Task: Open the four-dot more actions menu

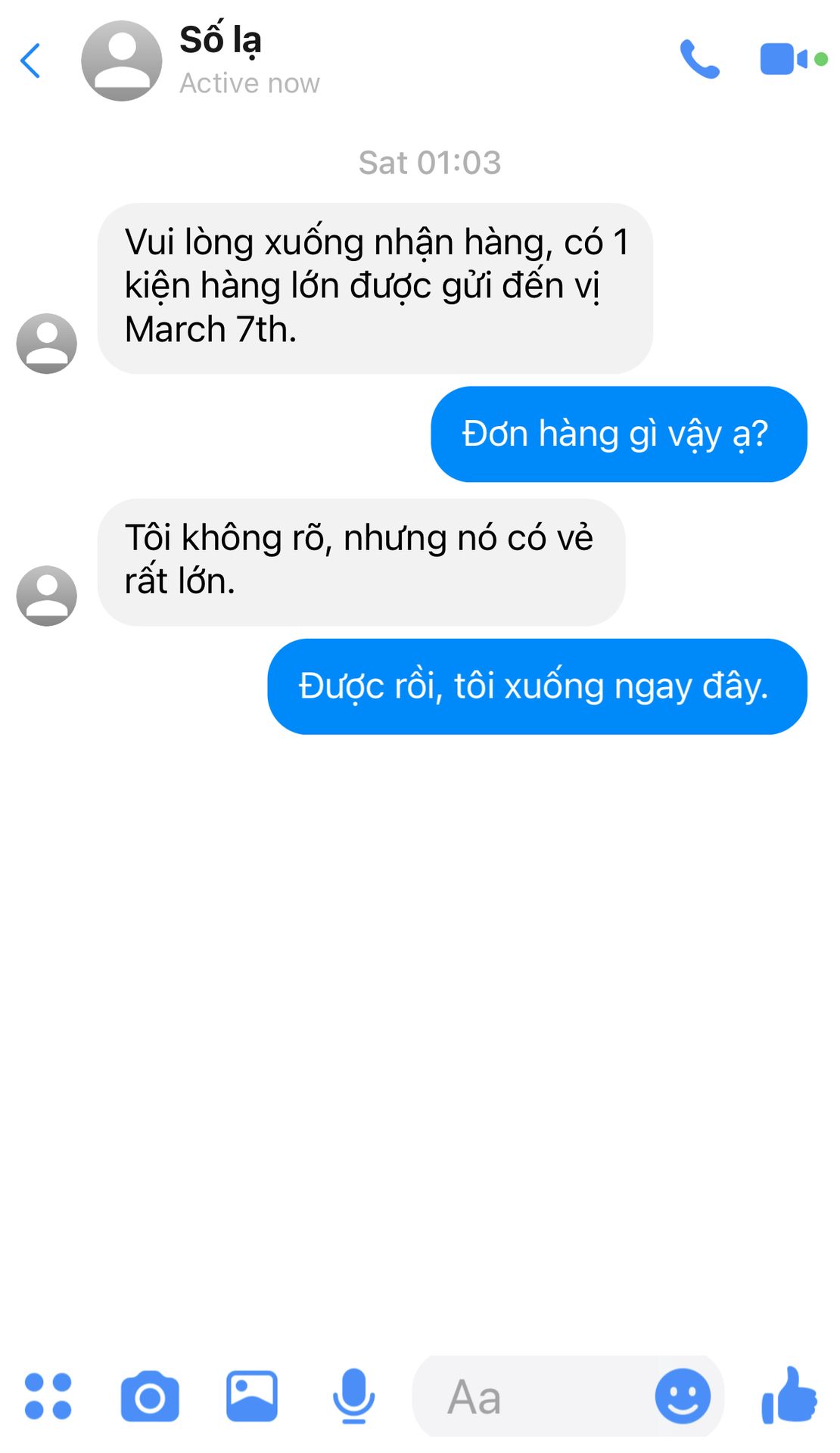Action: click(48, 1395)
